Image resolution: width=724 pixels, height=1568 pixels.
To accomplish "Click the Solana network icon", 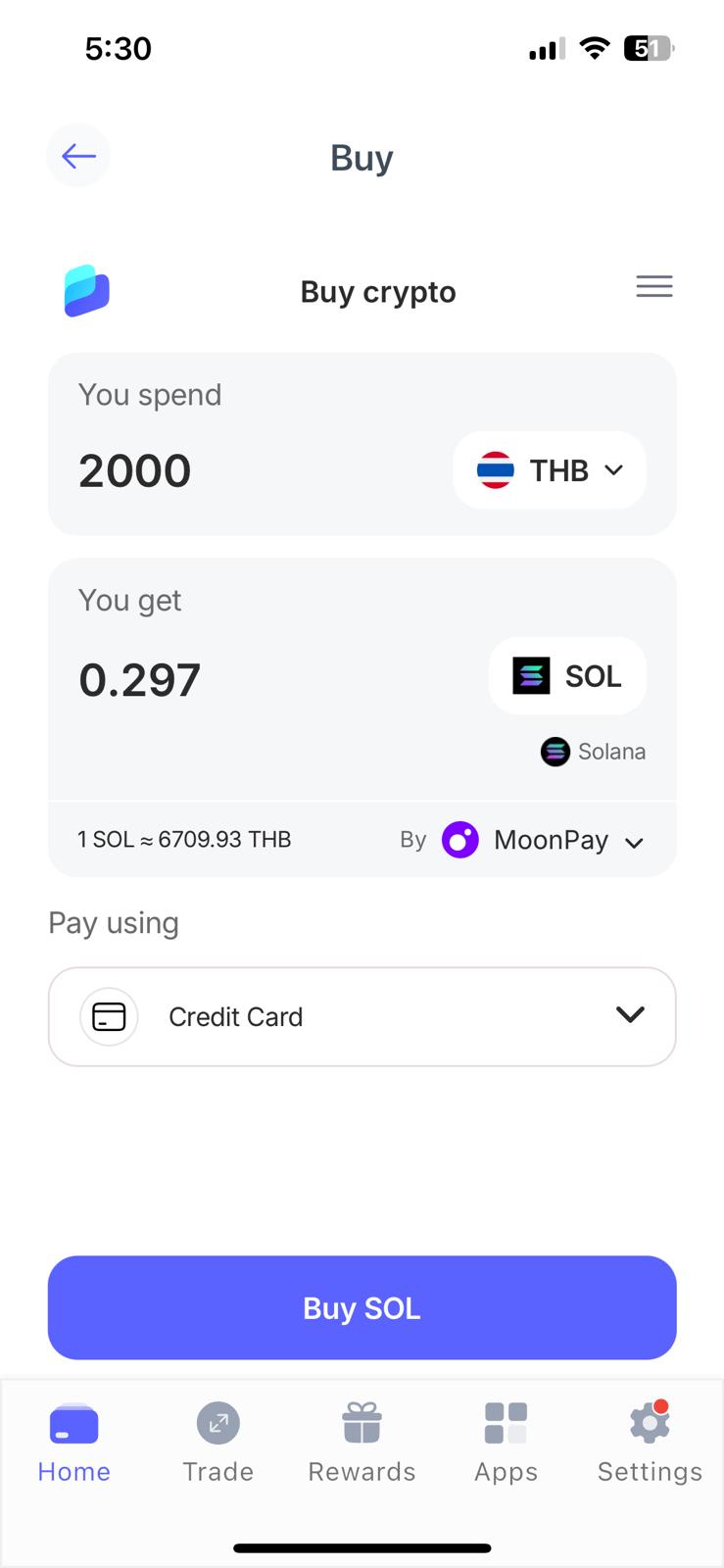I will tap(555, 752).
